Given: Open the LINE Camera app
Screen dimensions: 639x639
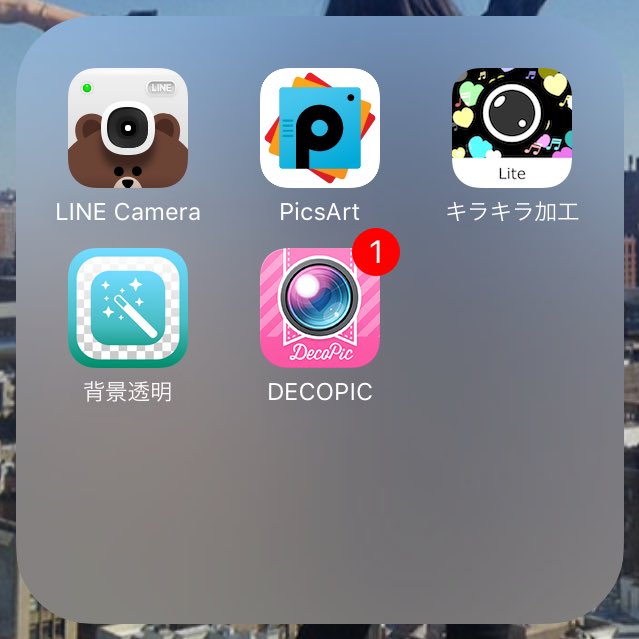Looking at the screenshot, I should pyautogui.click(x=127, y=129).
